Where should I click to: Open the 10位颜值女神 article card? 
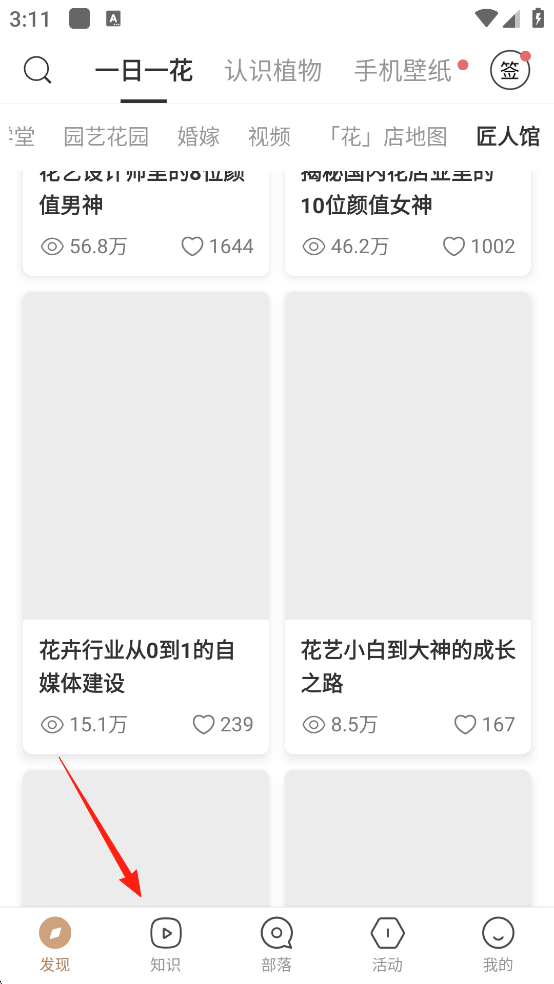408,223
